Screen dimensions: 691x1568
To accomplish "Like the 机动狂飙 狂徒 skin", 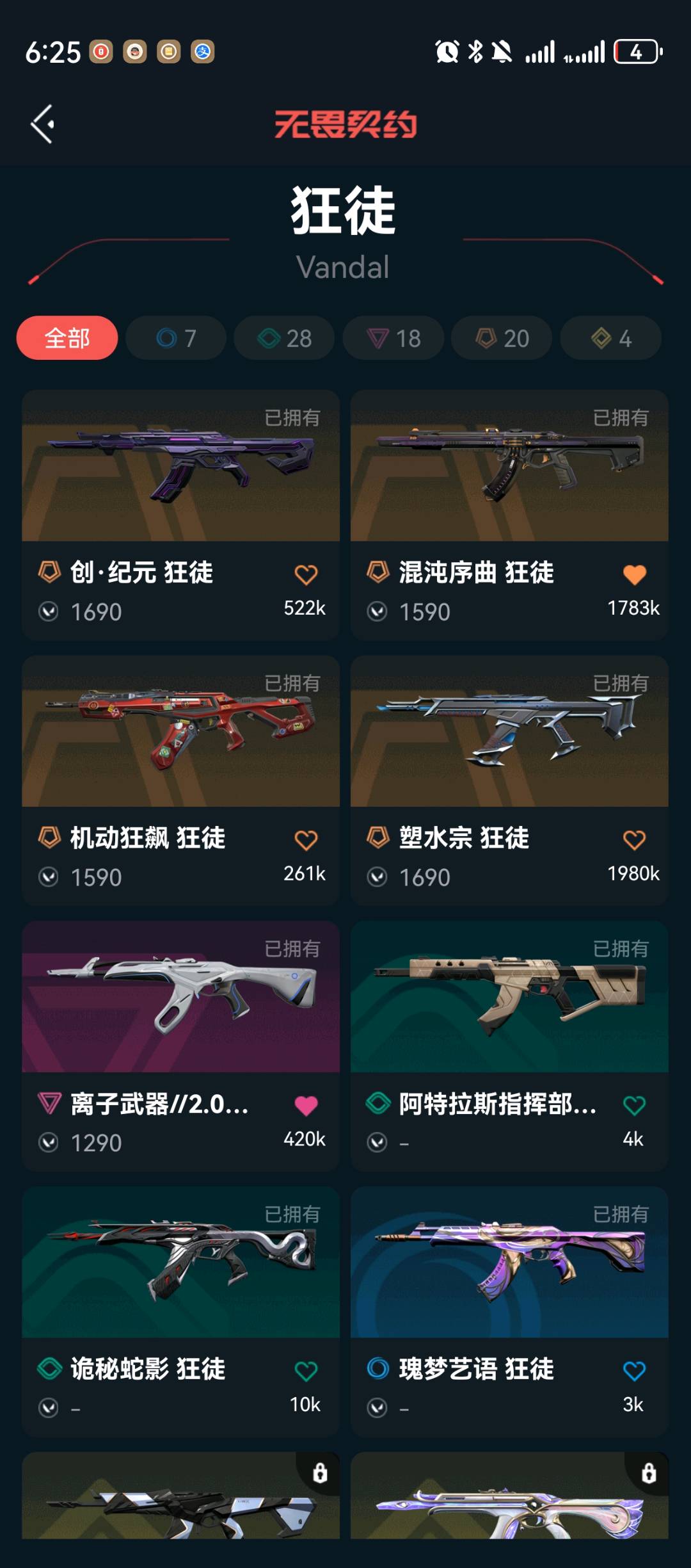I will click(x=306, y=839).
